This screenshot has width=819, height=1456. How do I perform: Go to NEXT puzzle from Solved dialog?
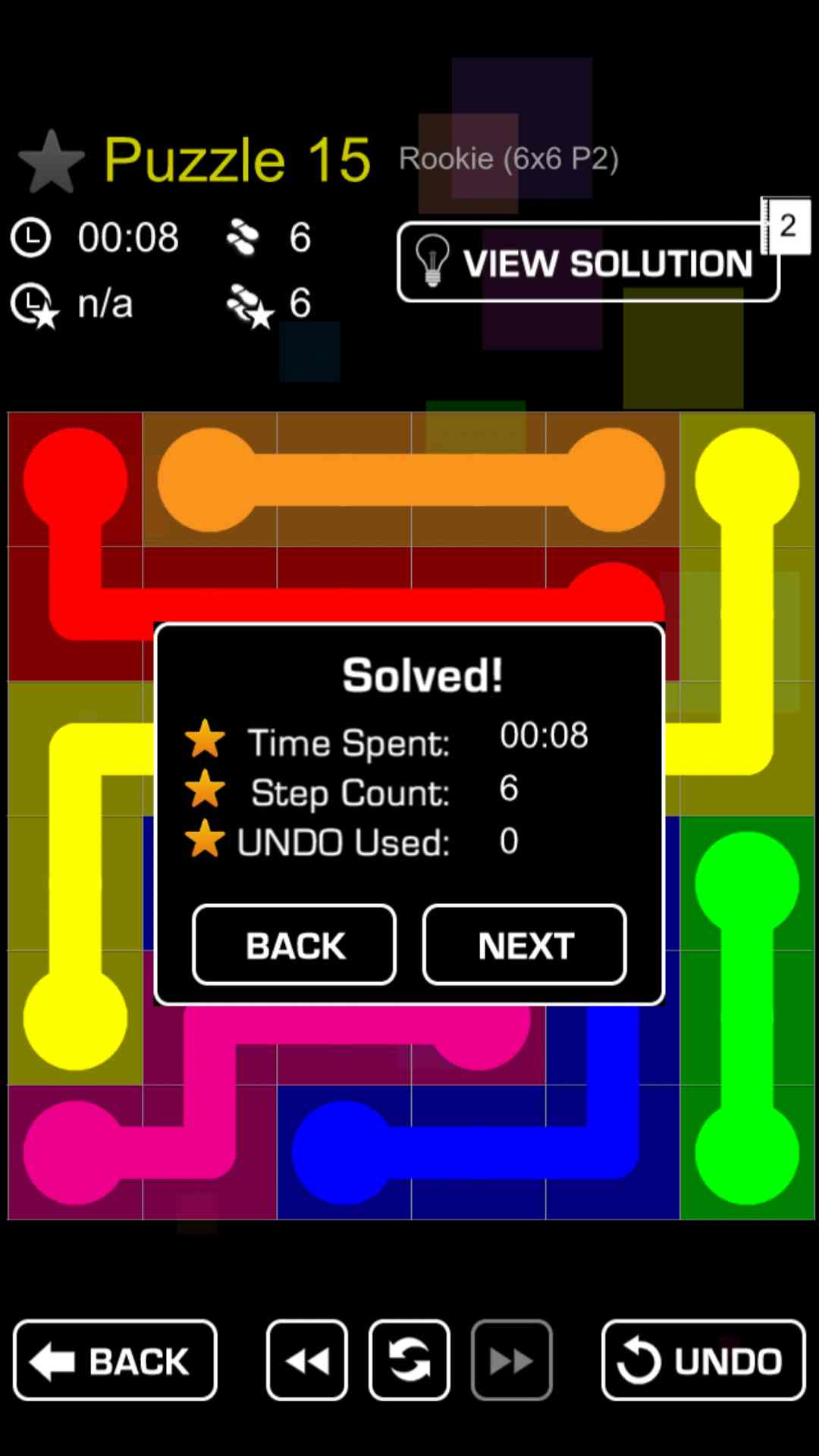coord(524,945)
